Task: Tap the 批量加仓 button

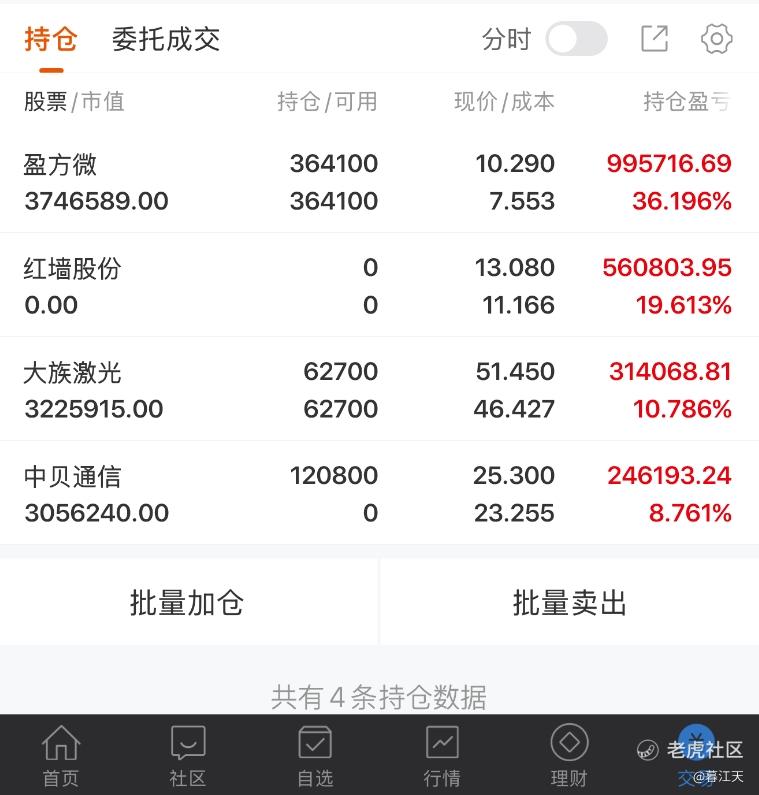Action: (188, 603)
